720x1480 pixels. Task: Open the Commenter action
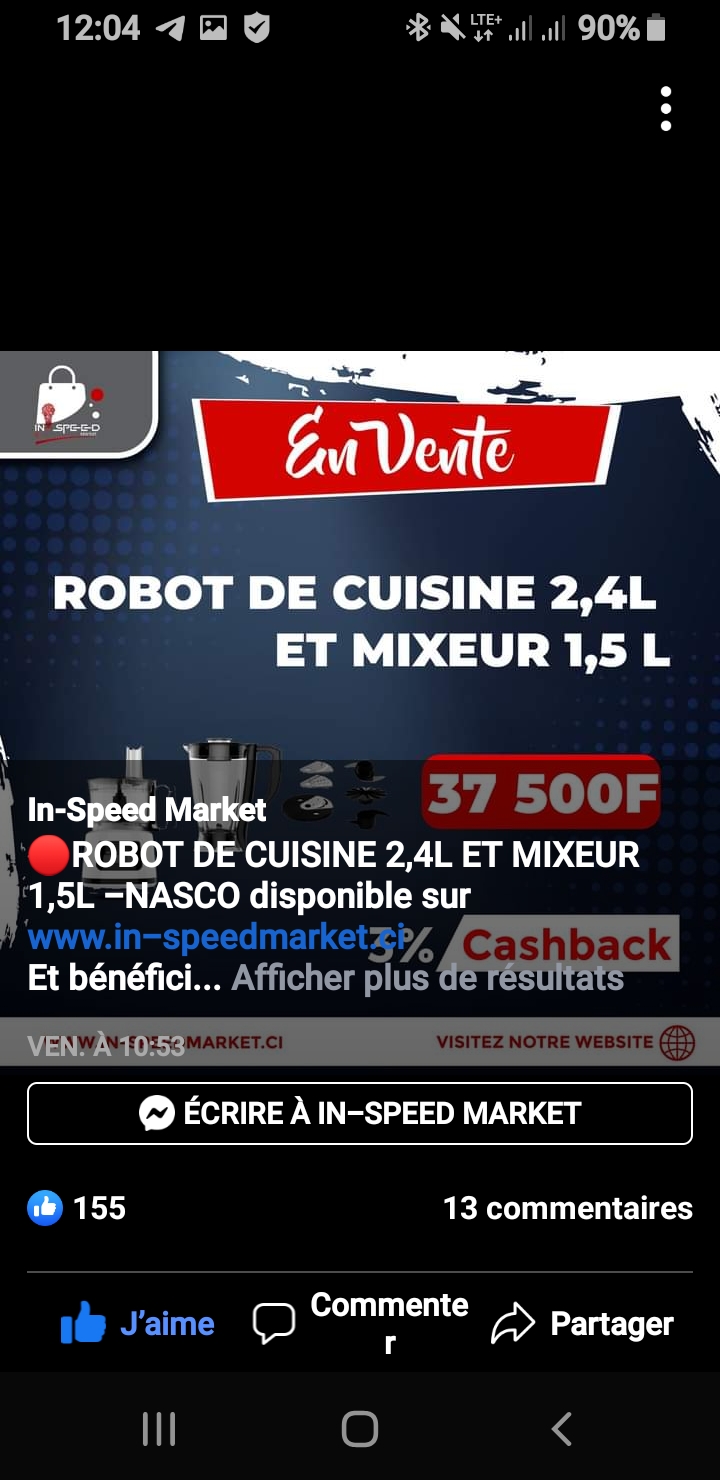[360, 1323]
